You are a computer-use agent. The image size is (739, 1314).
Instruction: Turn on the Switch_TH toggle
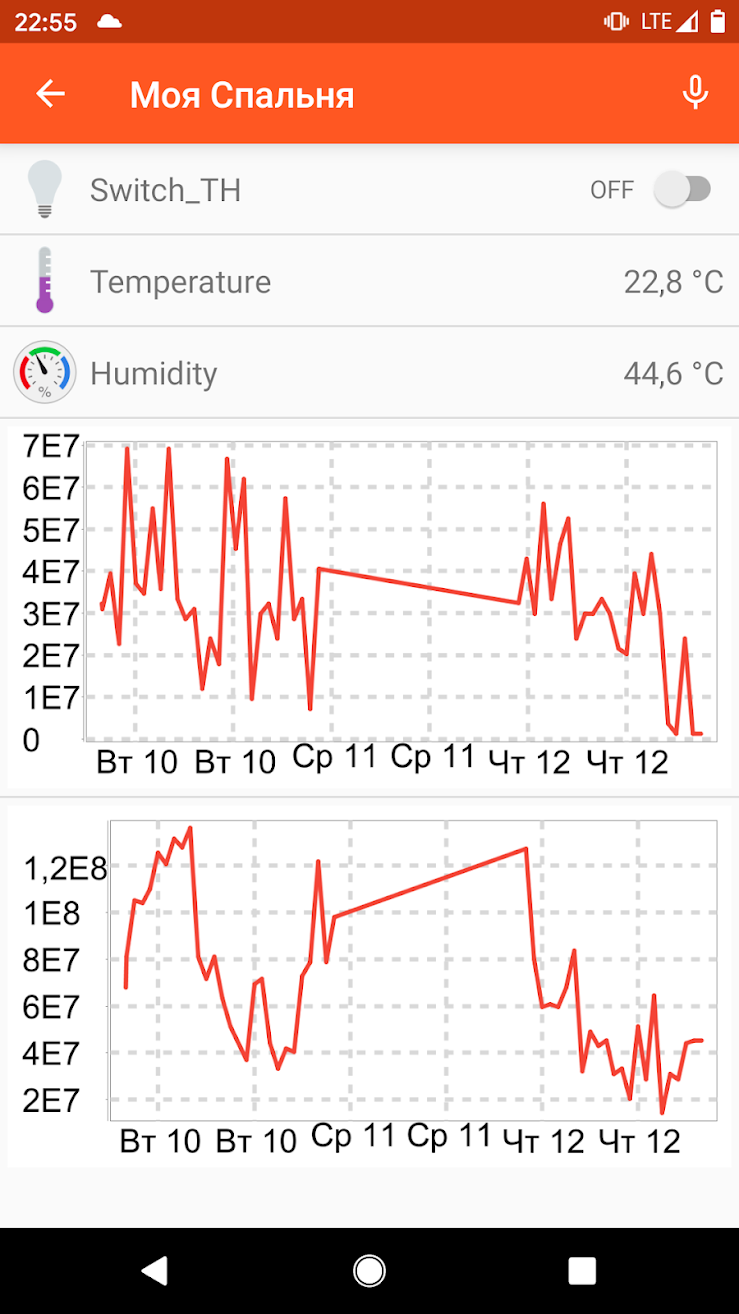click(682, 189)
